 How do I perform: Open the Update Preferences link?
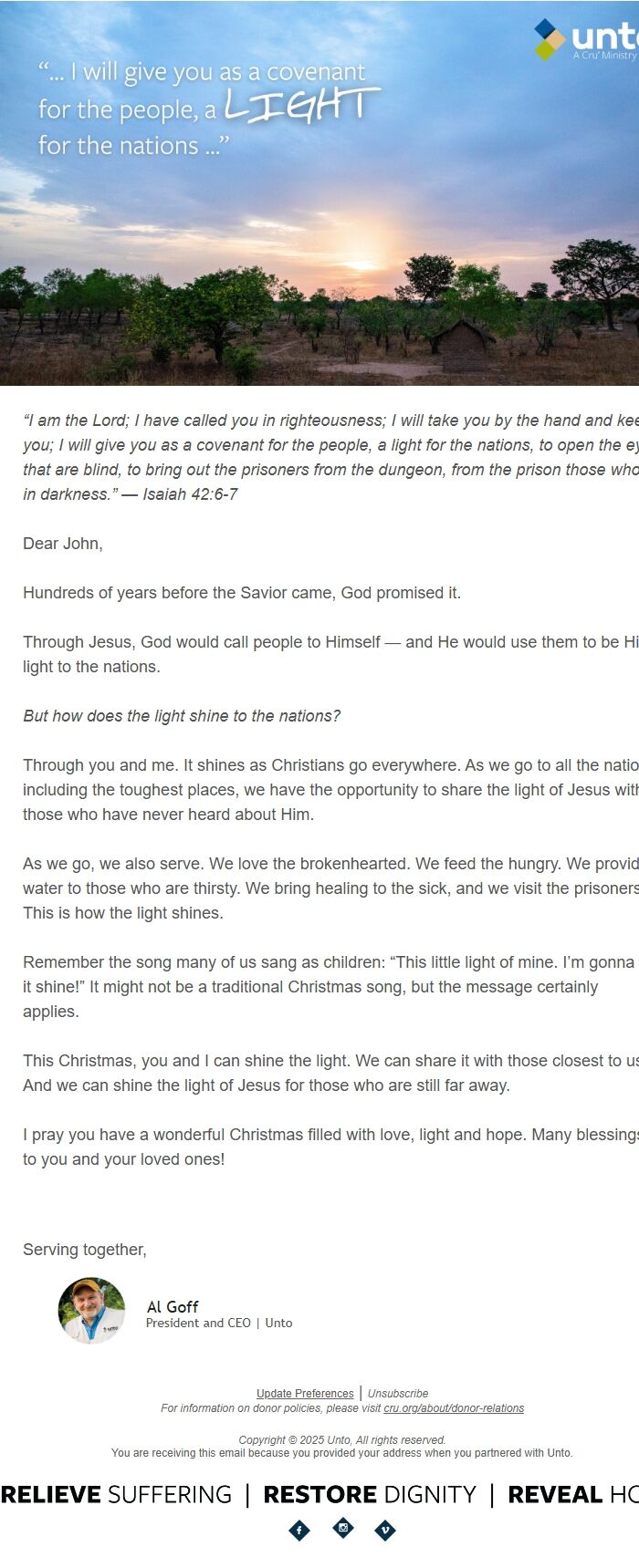305,1394
